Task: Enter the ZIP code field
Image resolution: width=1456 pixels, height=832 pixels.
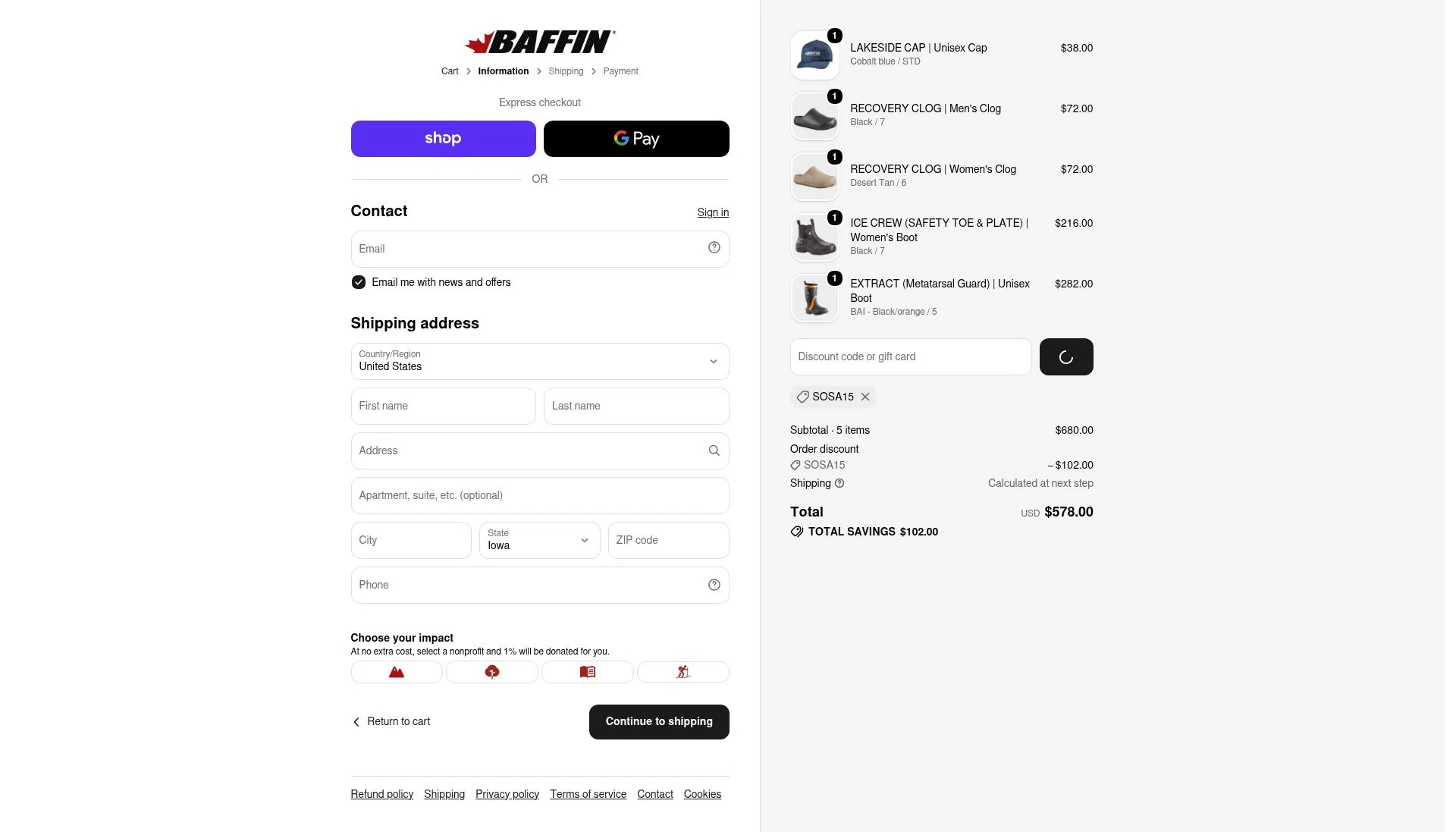Action: click(668, 540)
